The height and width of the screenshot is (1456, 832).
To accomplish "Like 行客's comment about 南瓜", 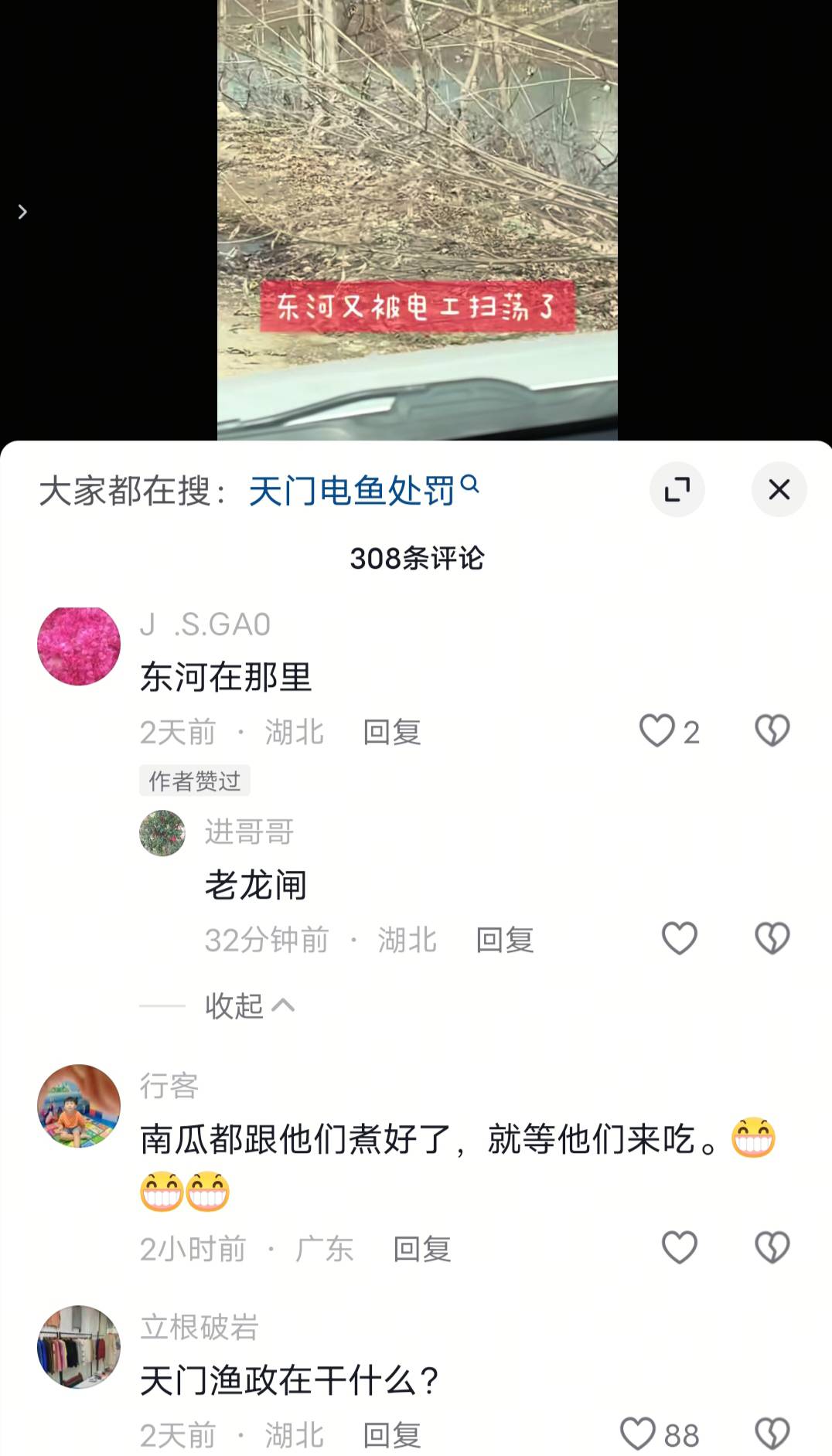I will coord(679,1248).
